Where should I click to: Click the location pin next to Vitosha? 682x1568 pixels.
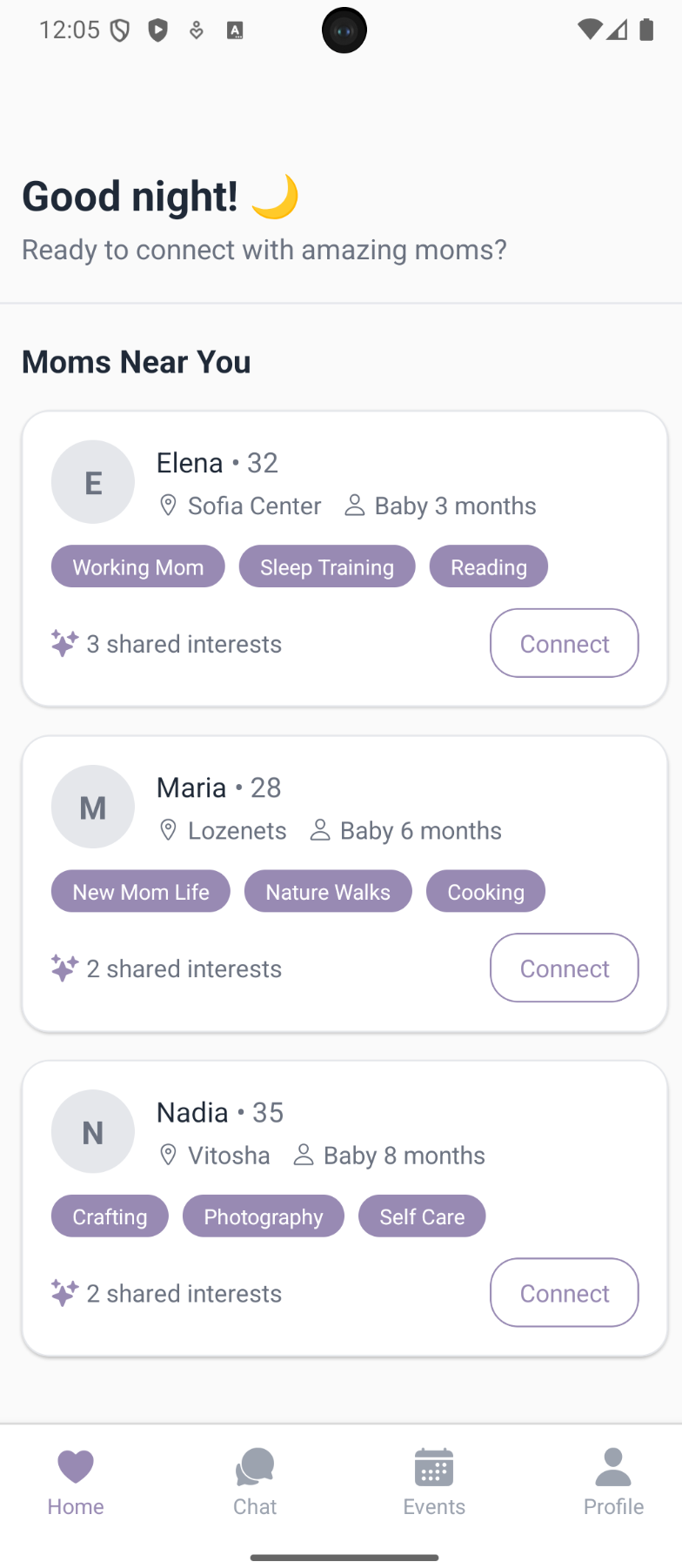(168, 1155)
